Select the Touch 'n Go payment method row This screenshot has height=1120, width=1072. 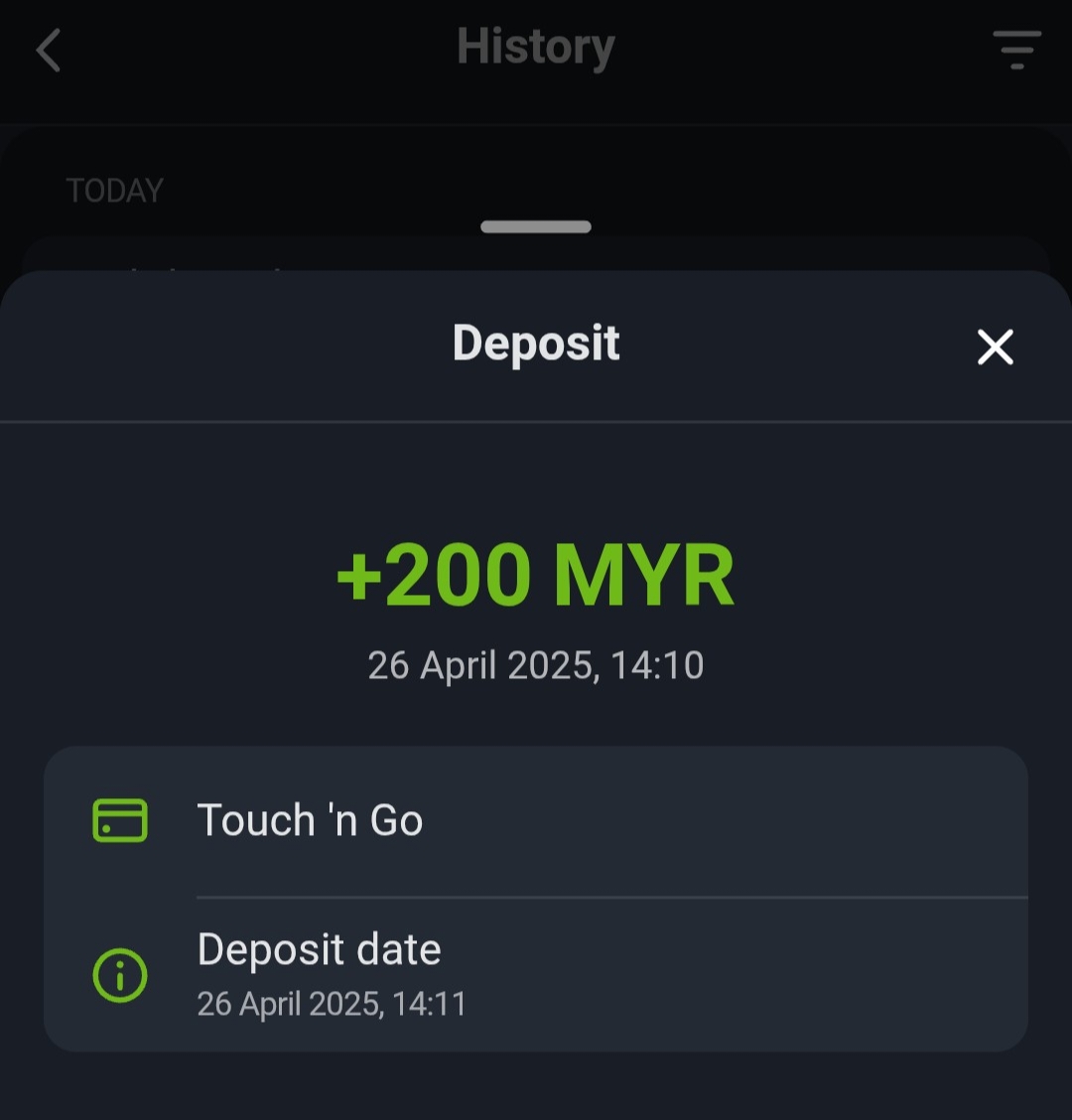tap(536, 820)
